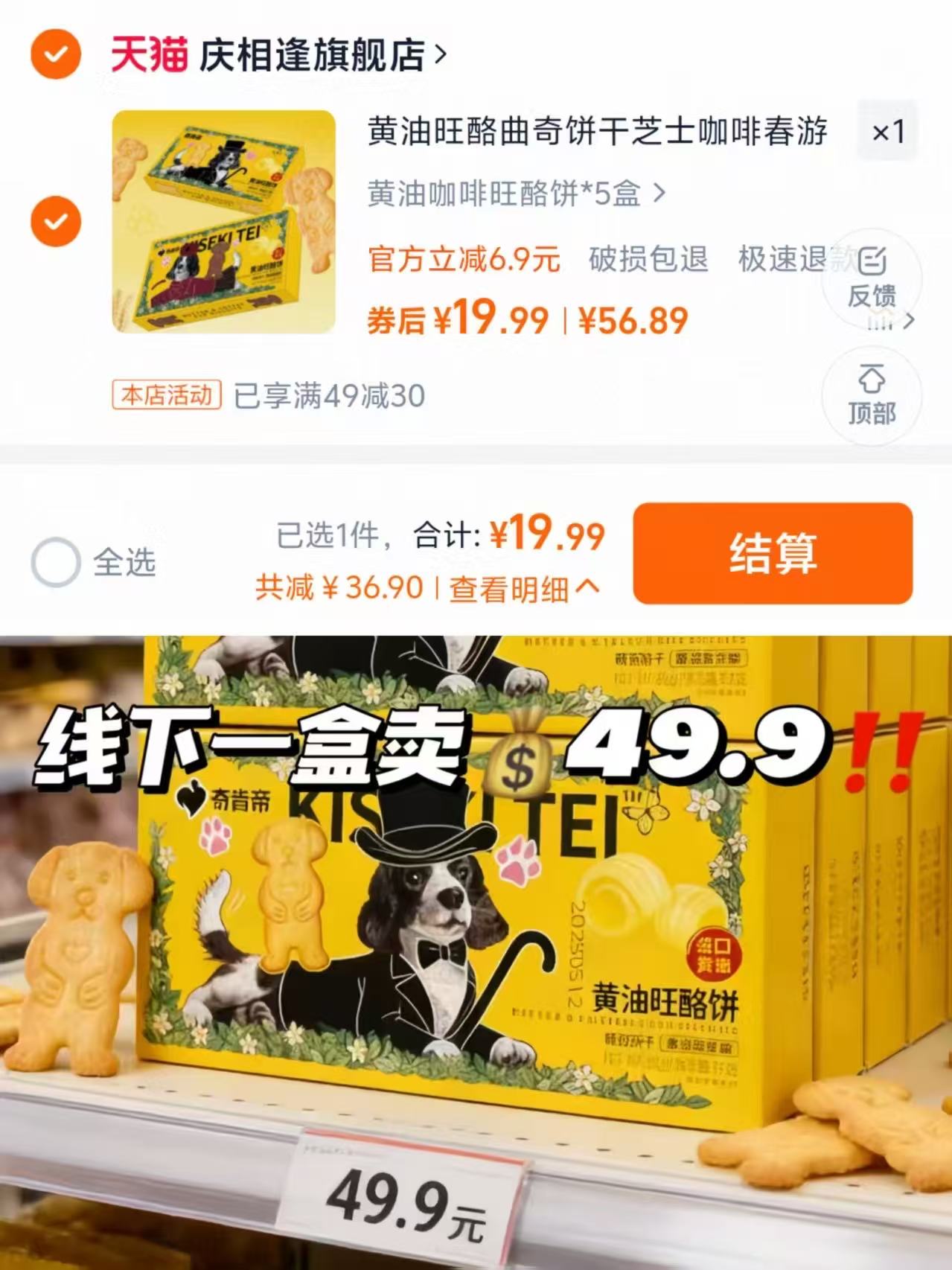952x1270 pixels.
Task: Tap the 顶部 back-to-top icon
Action: tap(872, 397)
